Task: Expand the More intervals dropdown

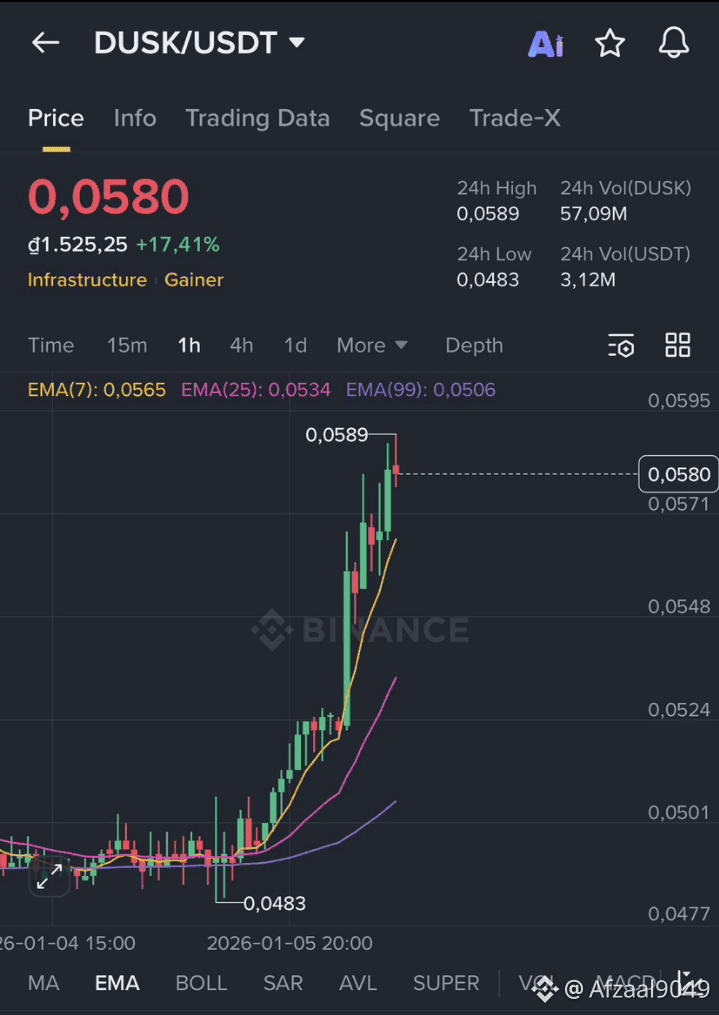Action: point(372,345)
